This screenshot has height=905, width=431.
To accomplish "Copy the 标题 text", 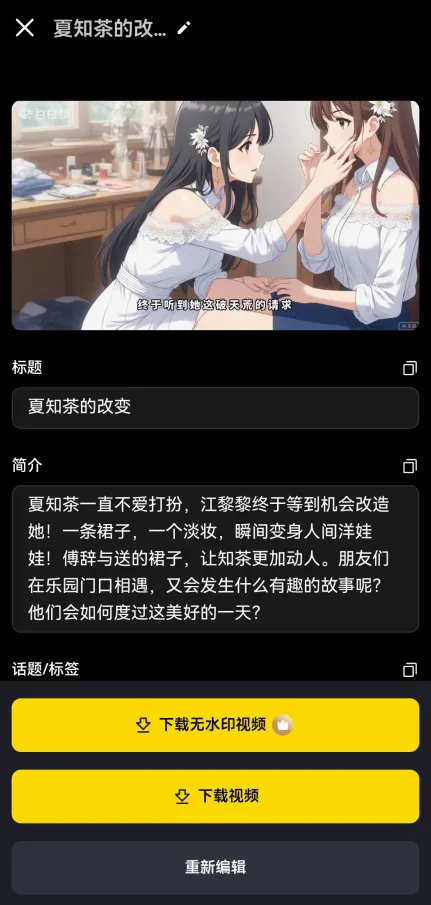I will (410, 368).
